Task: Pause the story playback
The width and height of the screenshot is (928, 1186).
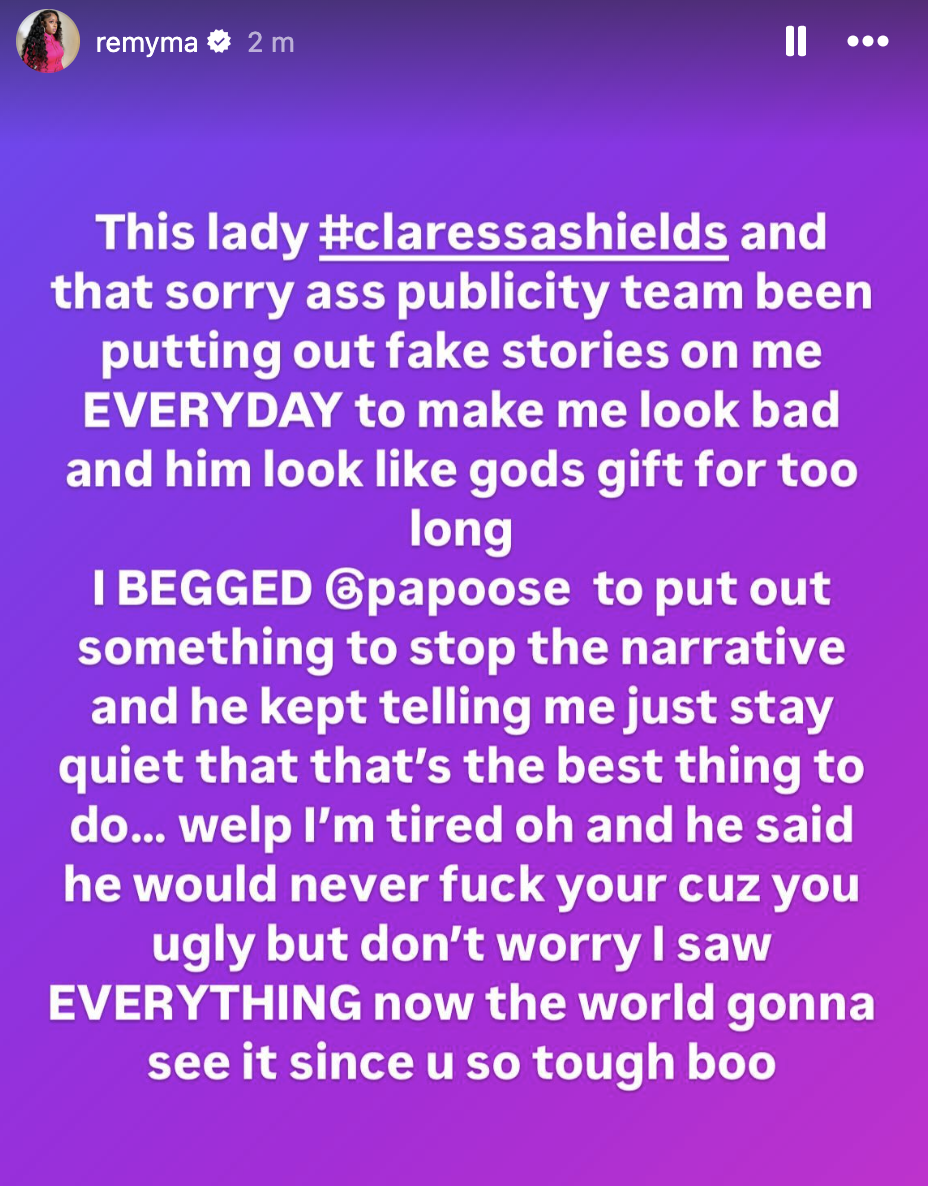Action: 796,41
